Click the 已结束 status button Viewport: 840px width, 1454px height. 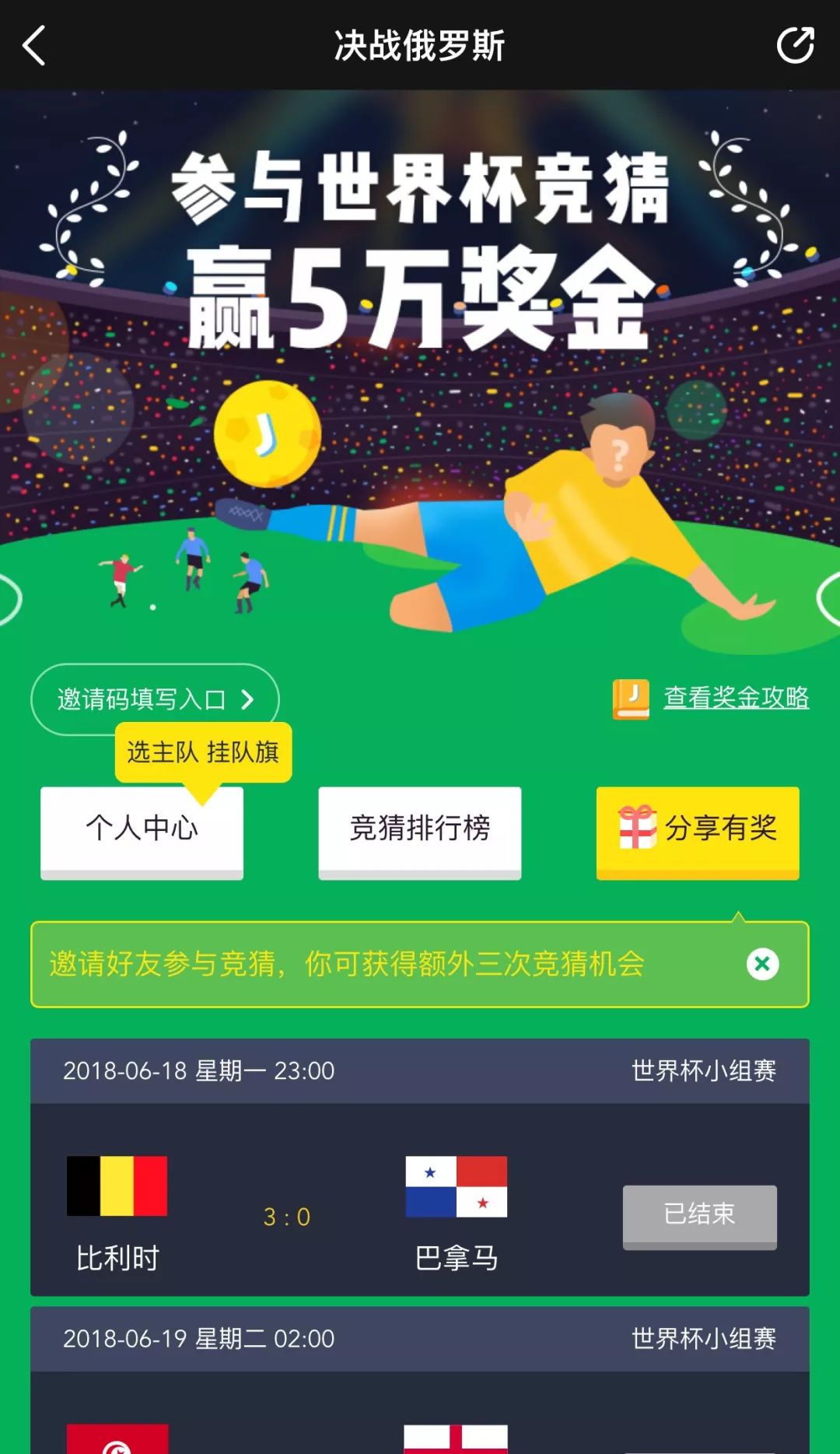tap(699, 1218)
